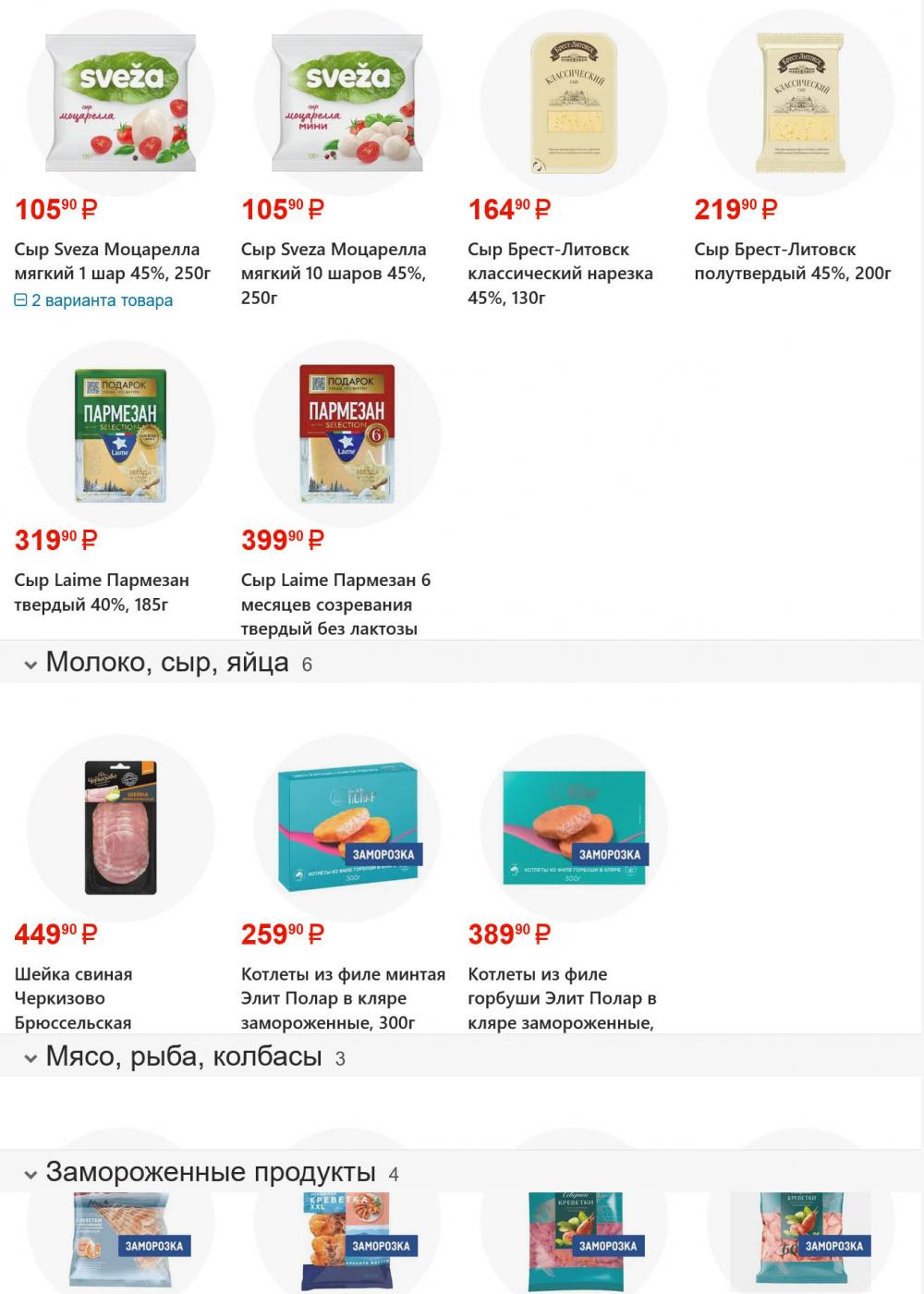Collapse the Мясо, рыба, колбасы section
The width and height of the screenshot is (924, 1294).
click(x=30, y=1058)
